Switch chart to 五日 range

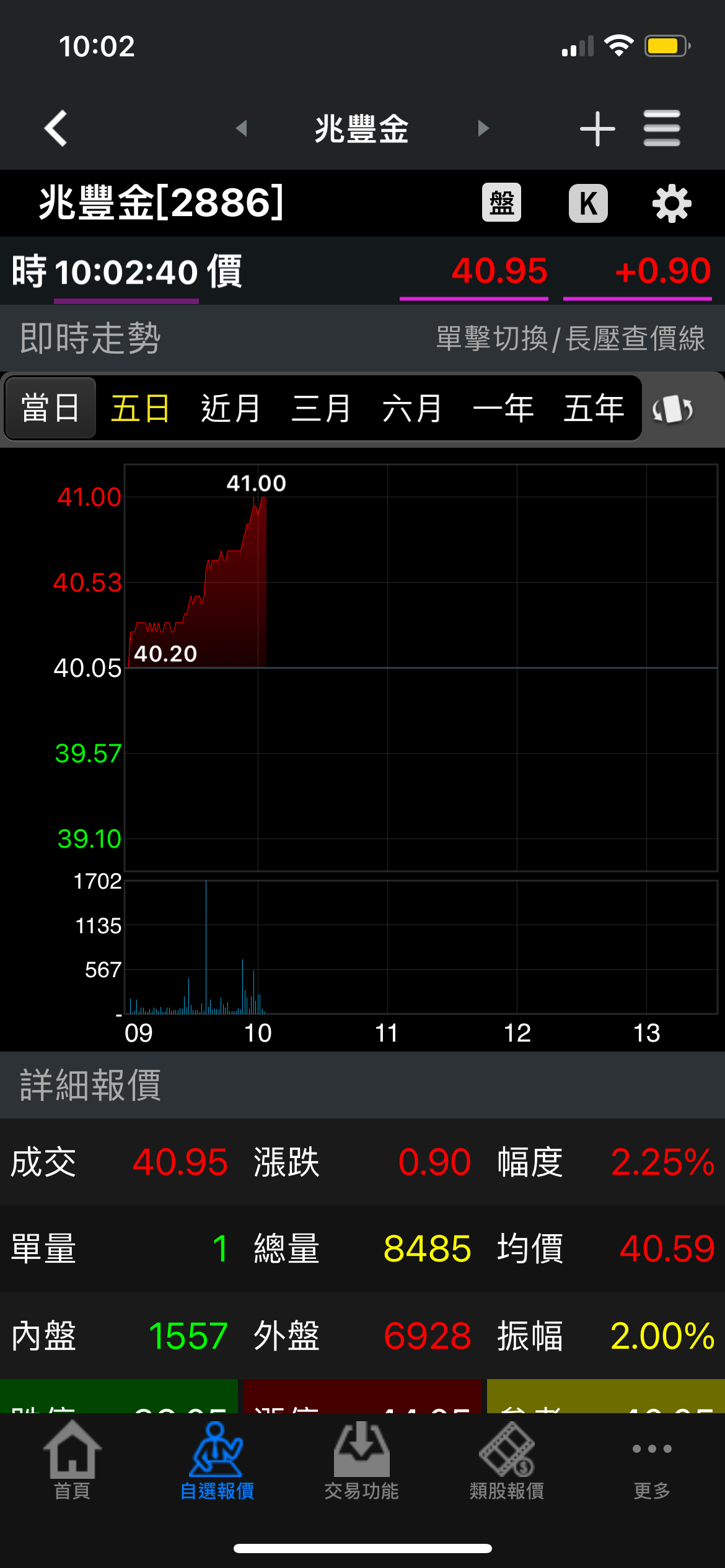(140, 409)
